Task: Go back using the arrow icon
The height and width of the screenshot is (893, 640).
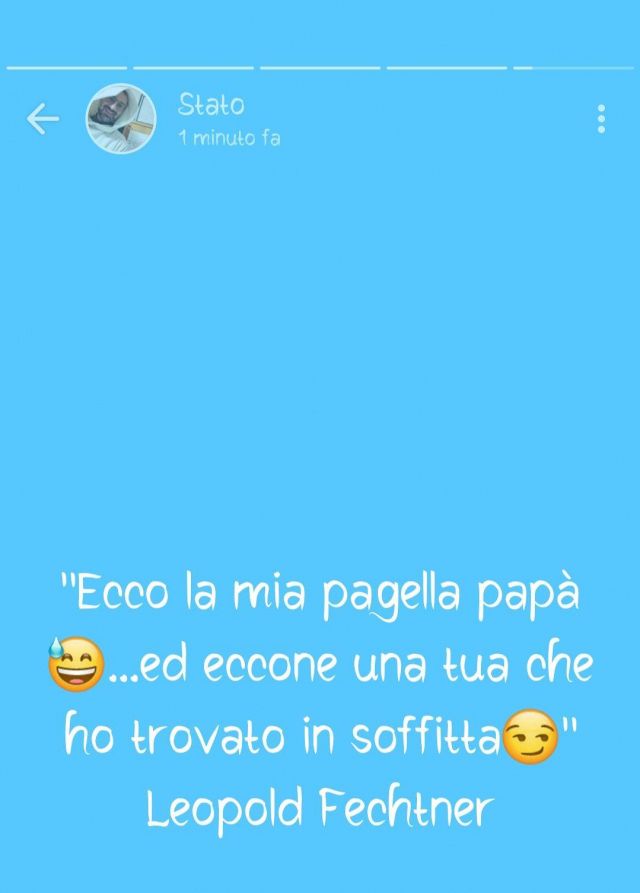Action: (x=42, y=120)
